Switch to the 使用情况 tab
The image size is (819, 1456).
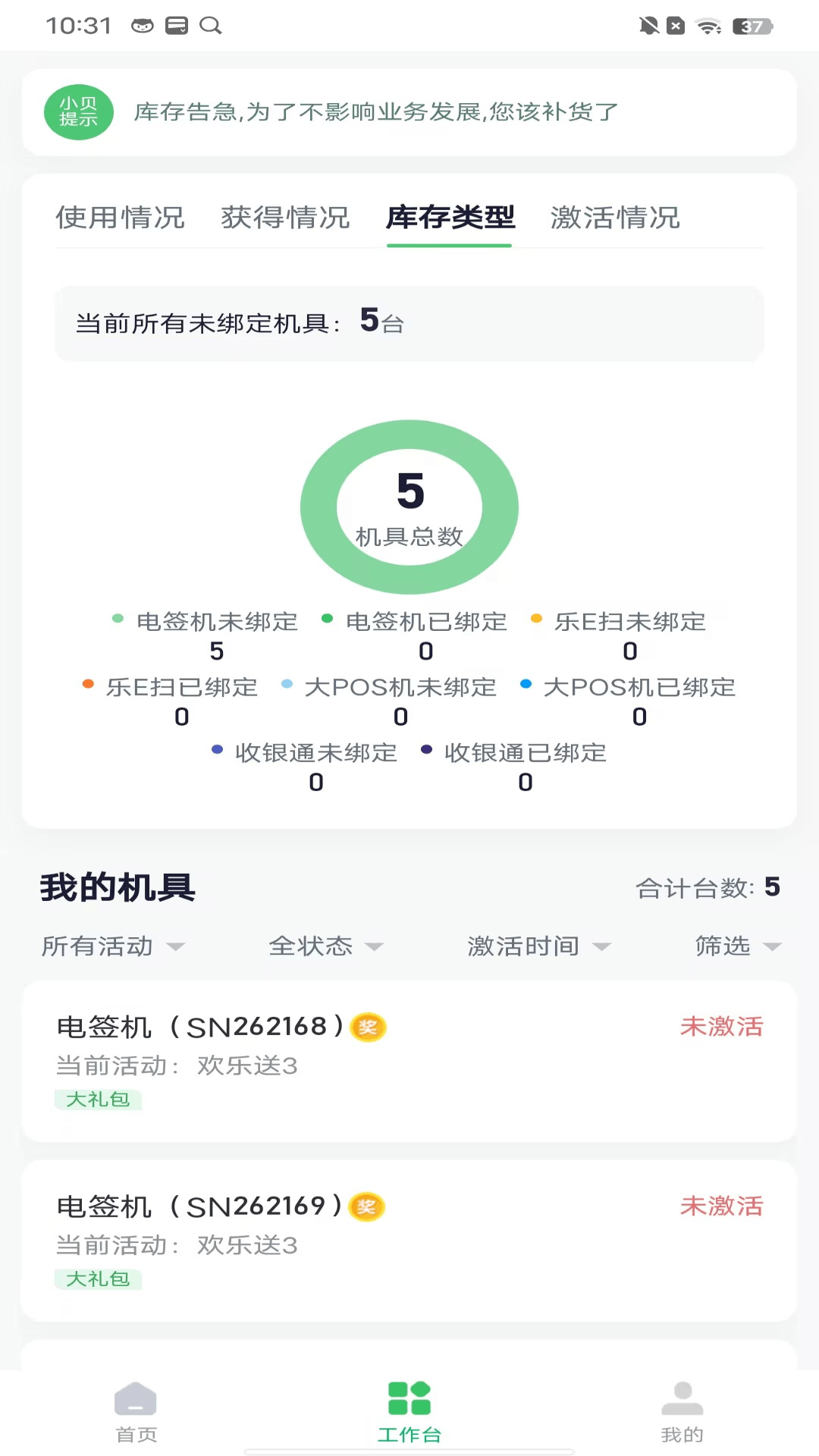pos(120,218)
